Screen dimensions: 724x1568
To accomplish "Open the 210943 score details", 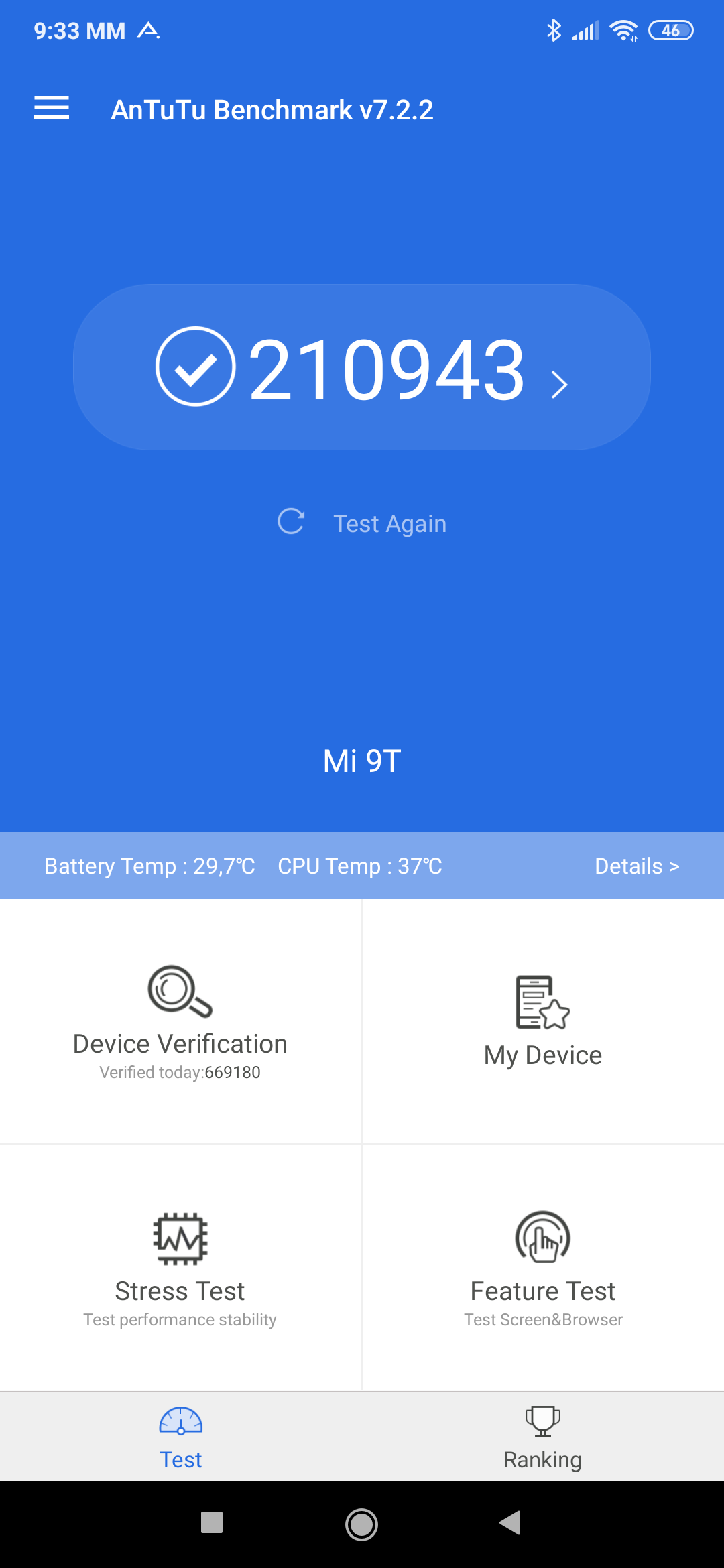I will pos(362,367).
